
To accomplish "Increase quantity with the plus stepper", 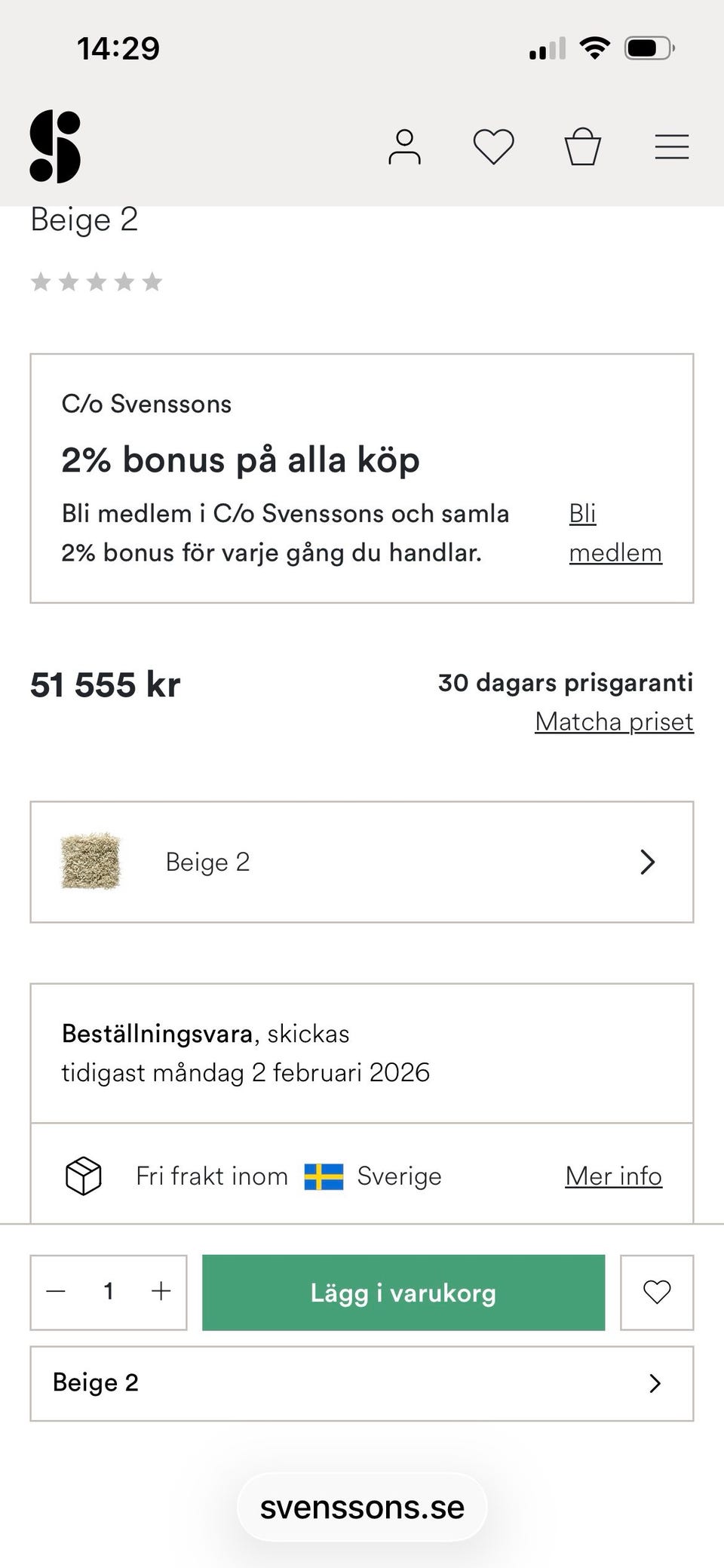I will [161, 1291].
